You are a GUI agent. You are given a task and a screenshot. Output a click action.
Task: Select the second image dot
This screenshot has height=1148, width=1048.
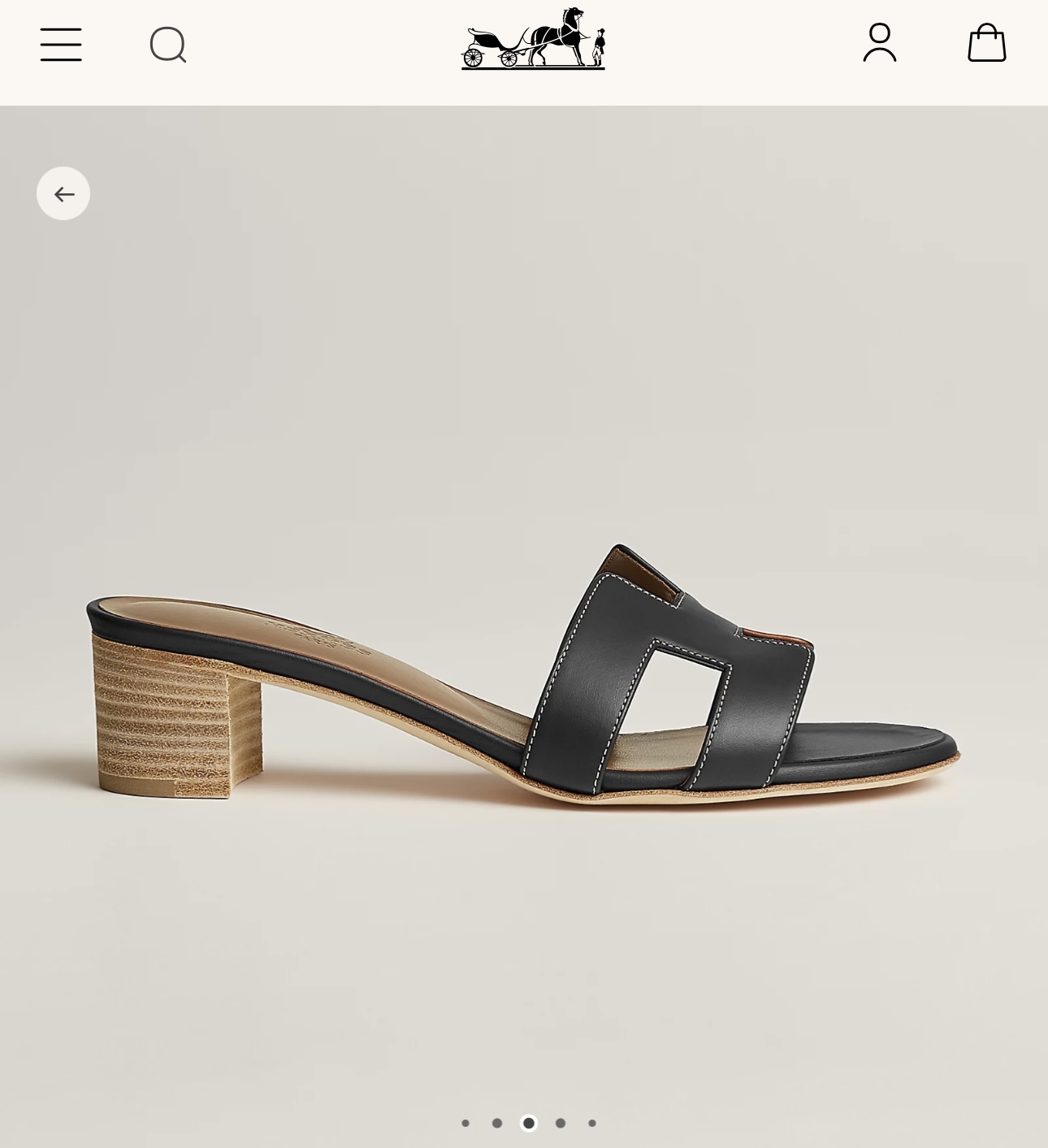pyautogui.click(x=497, y=1123)
